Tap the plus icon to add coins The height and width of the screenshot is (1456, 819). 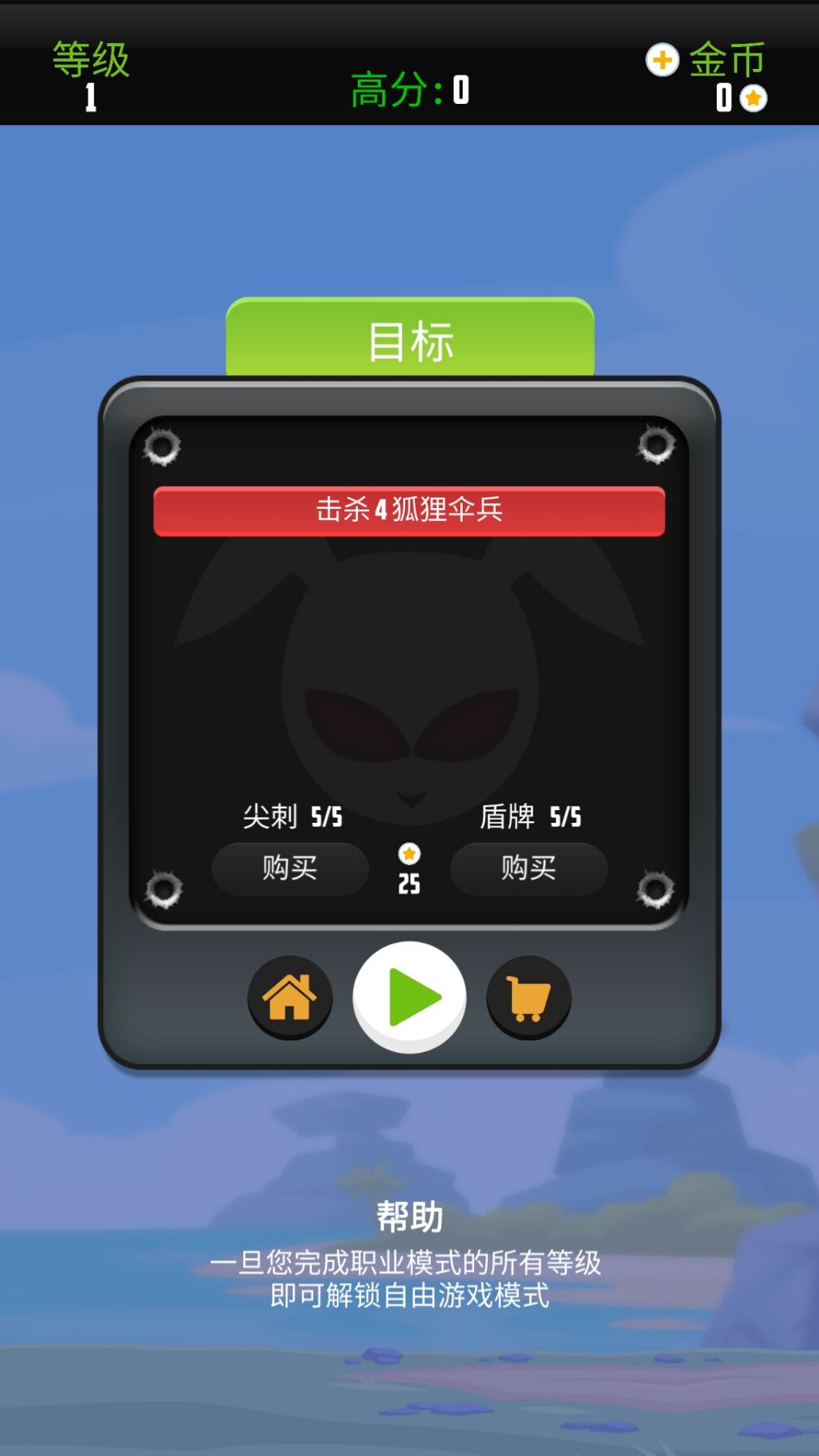click(x=662, y=60)
